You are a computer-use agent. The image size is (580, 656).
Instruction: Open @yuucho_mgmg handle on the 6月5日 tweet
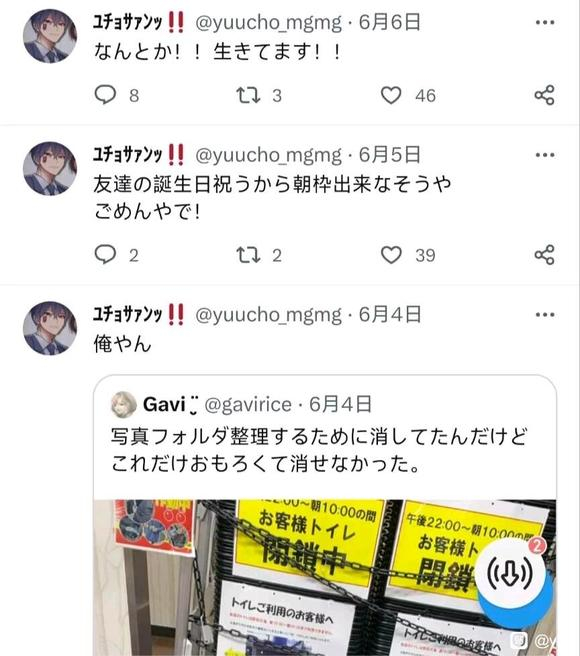tap(268, 155)
